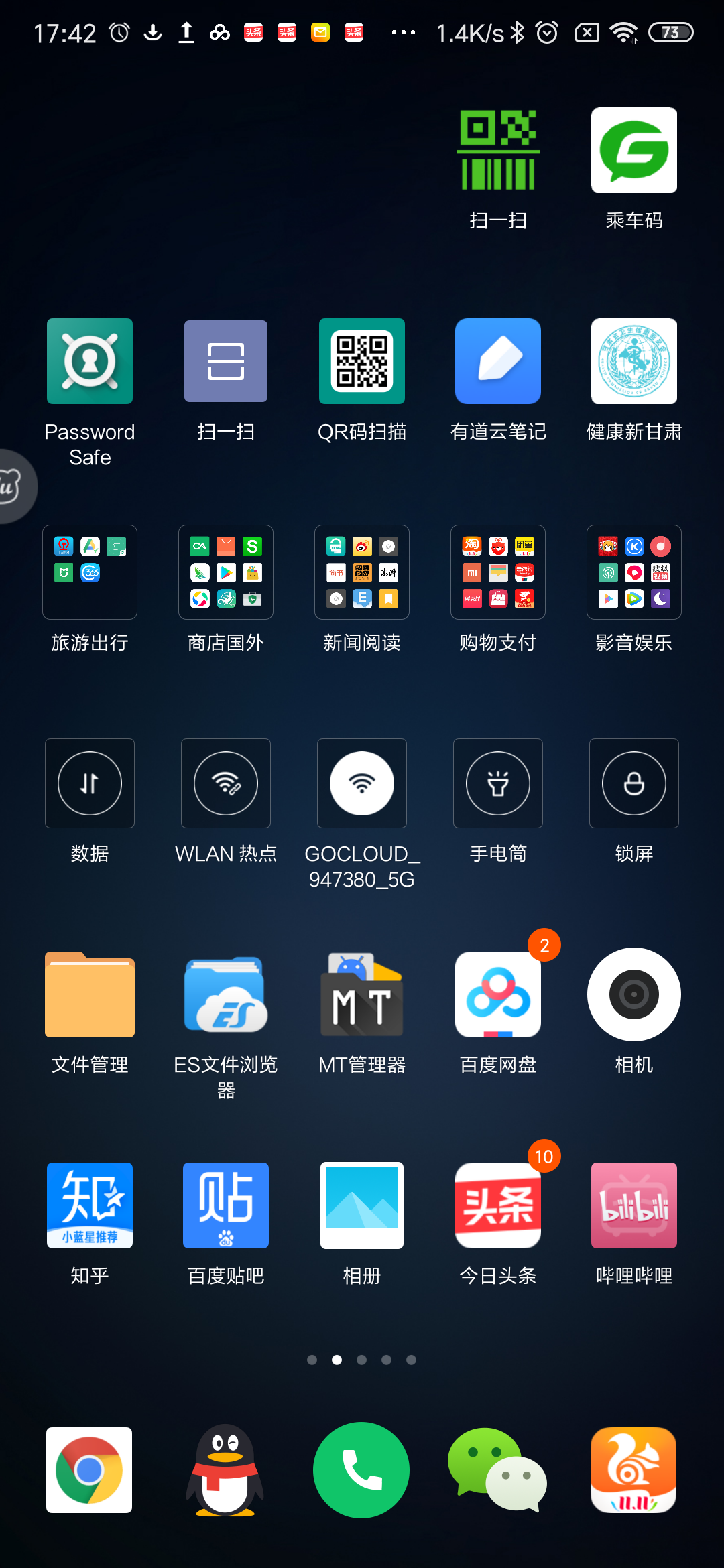The image size is (724, 1568).
Task: Toggle WLAN 热点 hotspot
Action: pos(226,783)
